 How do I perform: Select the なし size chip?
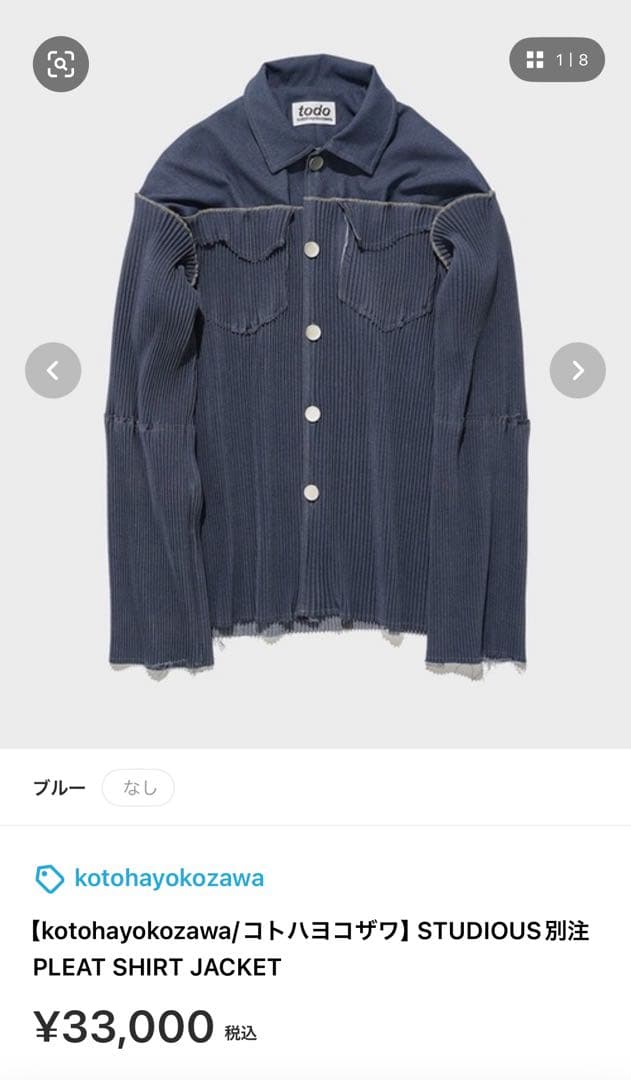pyautogui.click(x=138, y=788)
